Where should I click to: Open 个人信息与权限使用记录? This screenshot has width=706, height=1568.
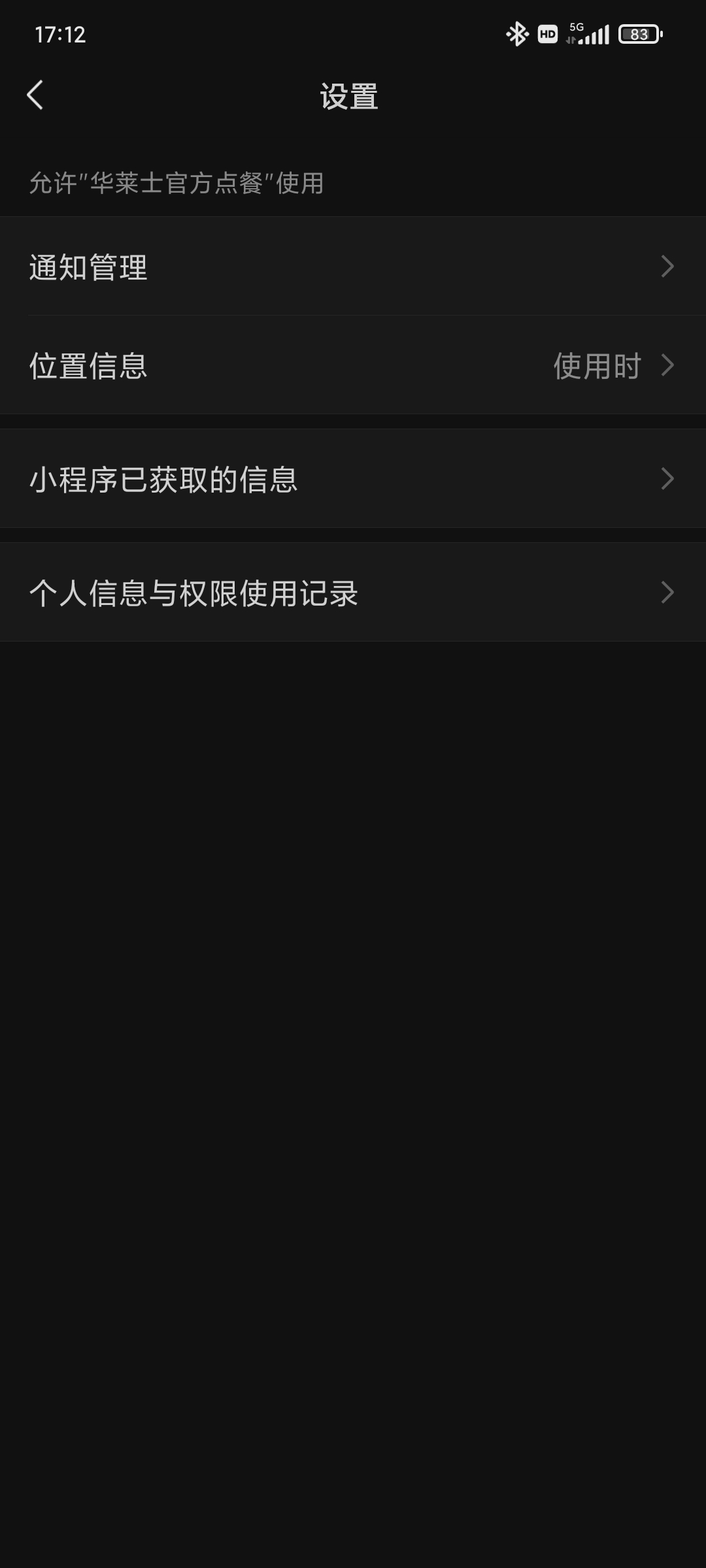(x=353, y=593)
